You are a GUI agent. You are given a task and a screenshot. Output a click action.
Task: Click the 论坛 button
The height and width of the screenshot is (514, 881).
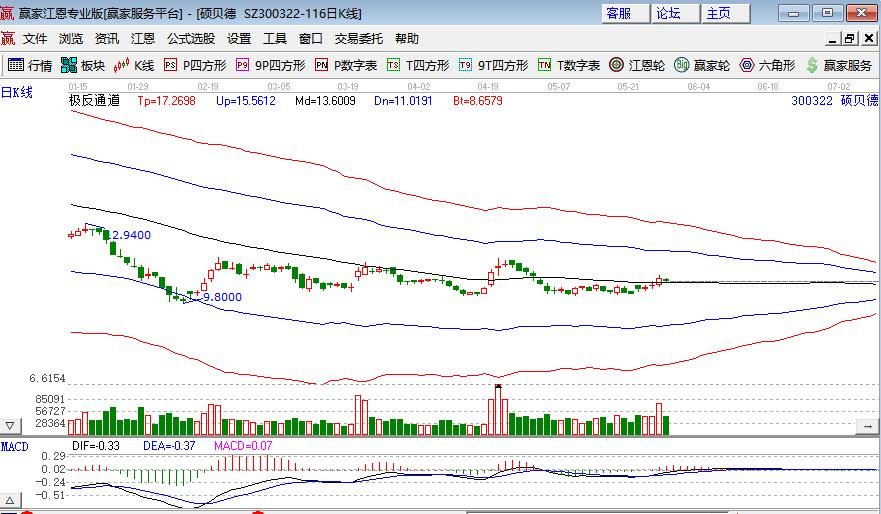click(670, 13)
